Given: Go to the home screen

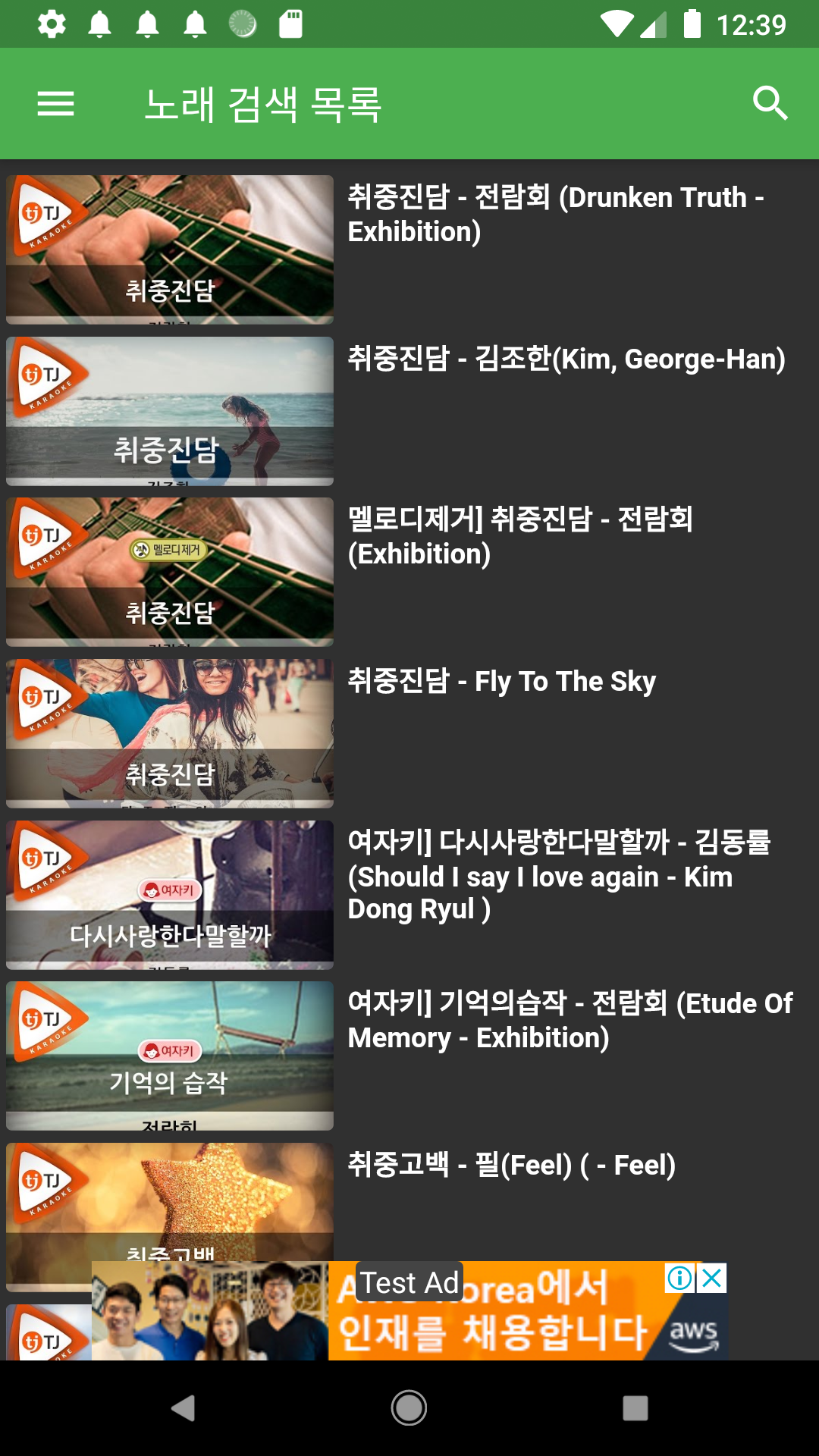Looking at the screenshot, I should [x=409, y=1408].
